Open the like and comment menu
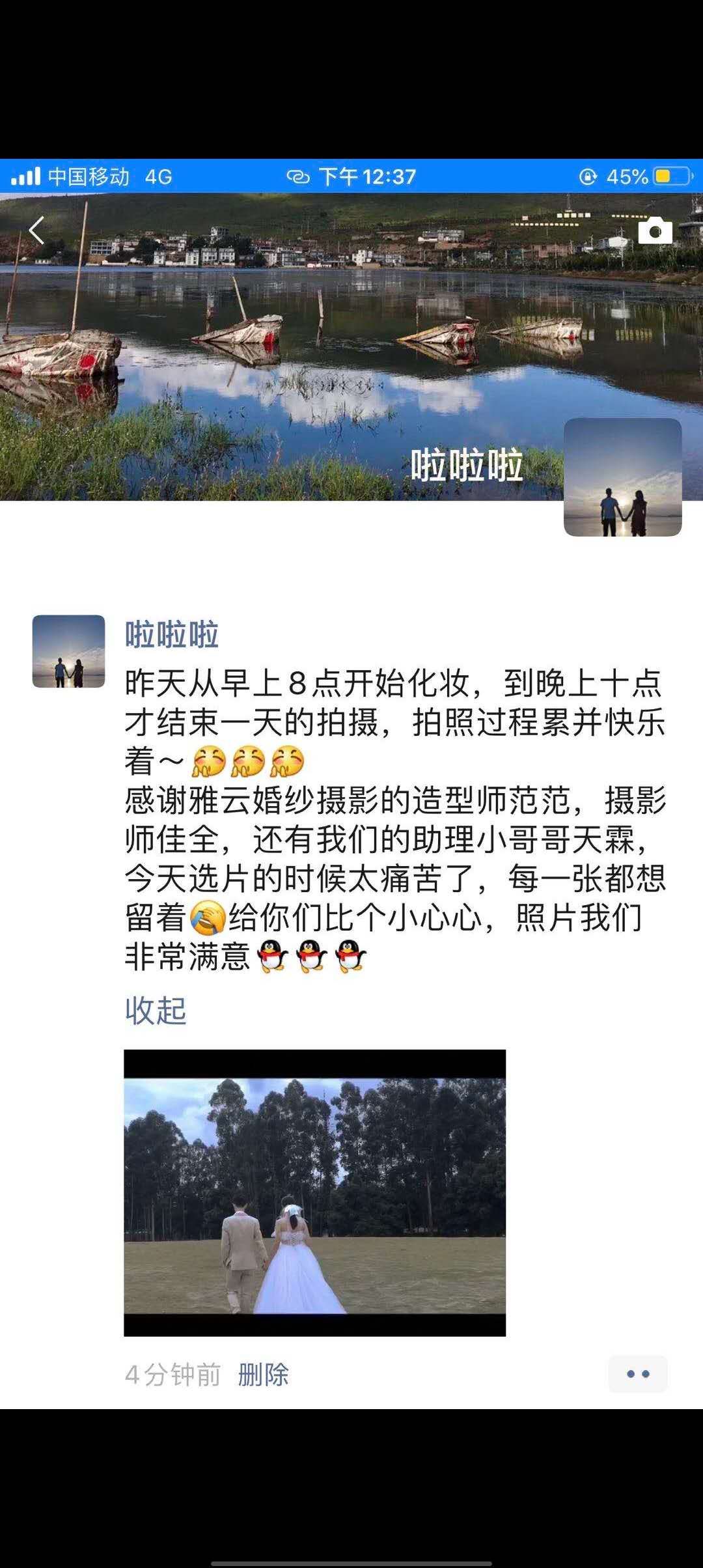 637,1375
